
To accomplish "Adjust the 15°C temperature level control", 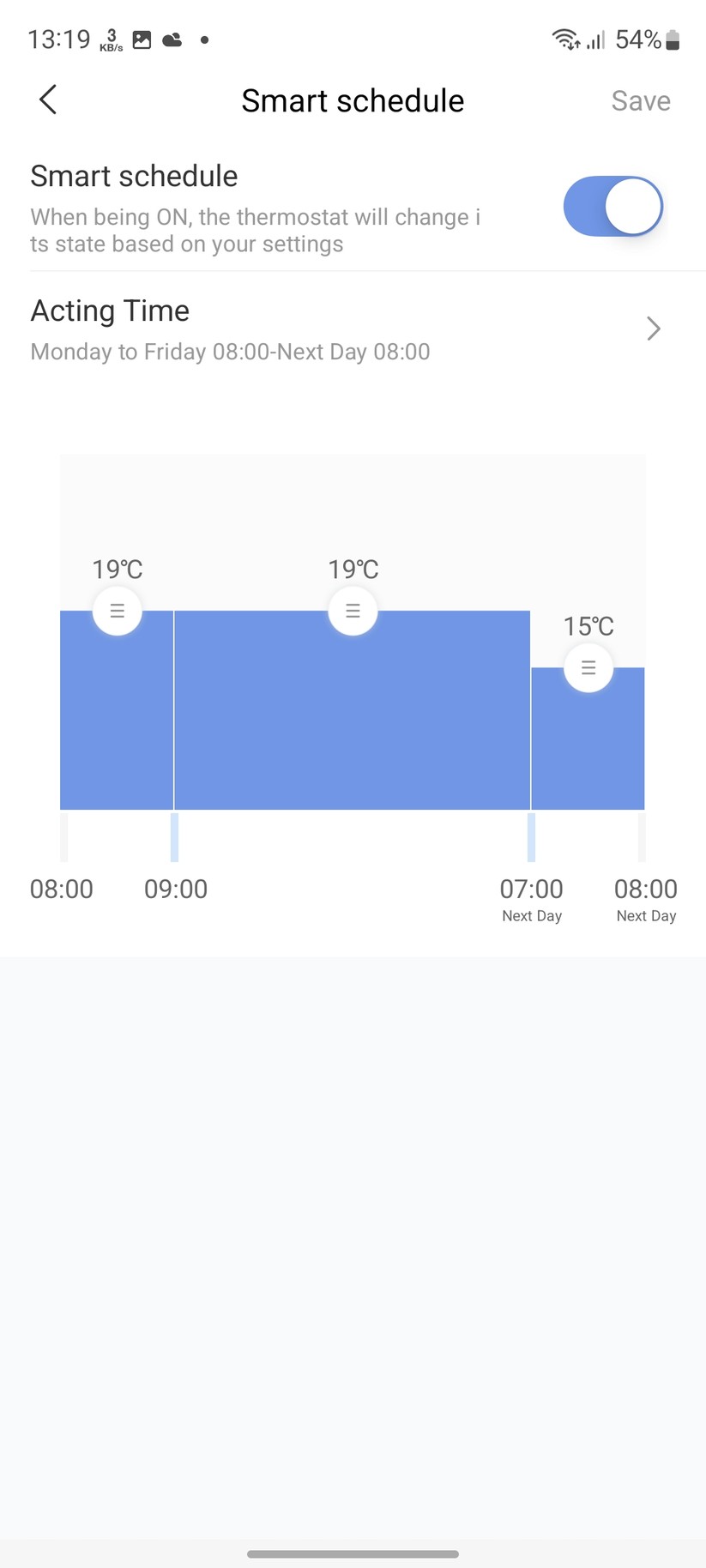I will (x=588, y=667).
